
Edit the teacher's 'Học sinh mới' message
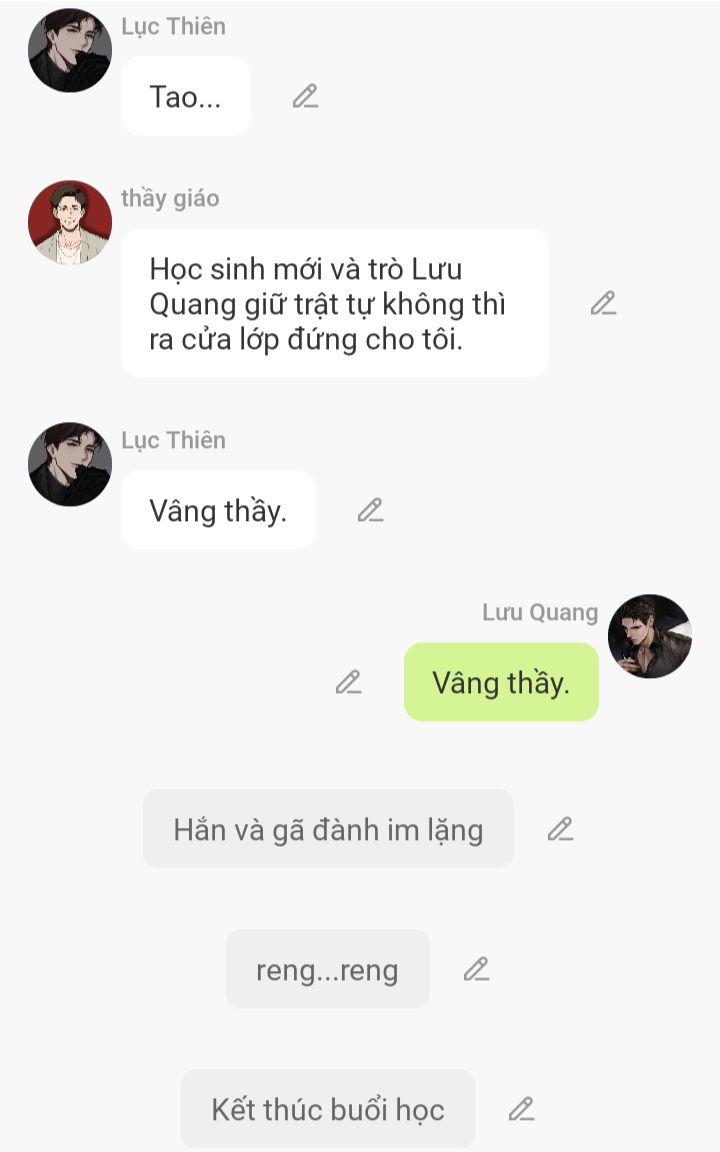tap(603, 303)
